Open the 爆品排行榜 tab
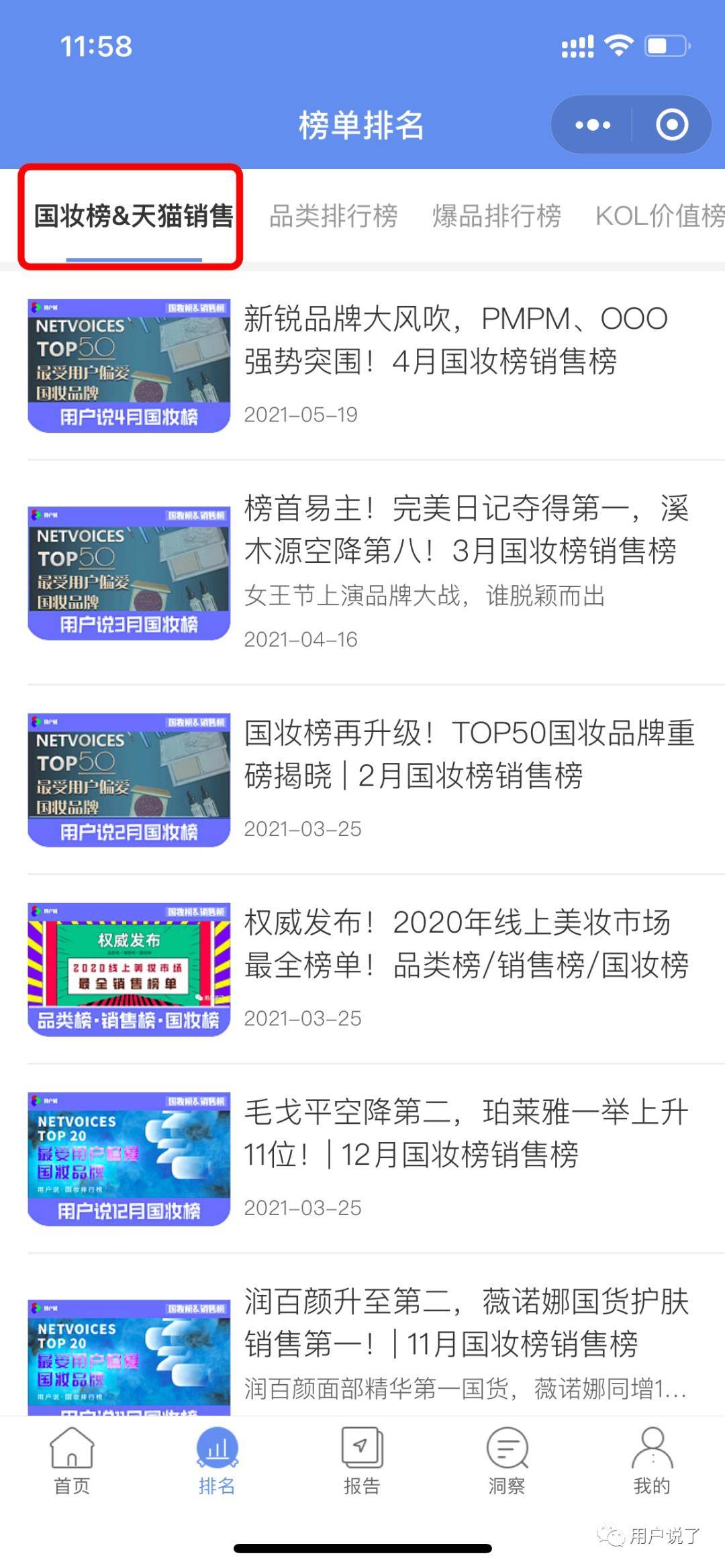 (x=495, y=216)
